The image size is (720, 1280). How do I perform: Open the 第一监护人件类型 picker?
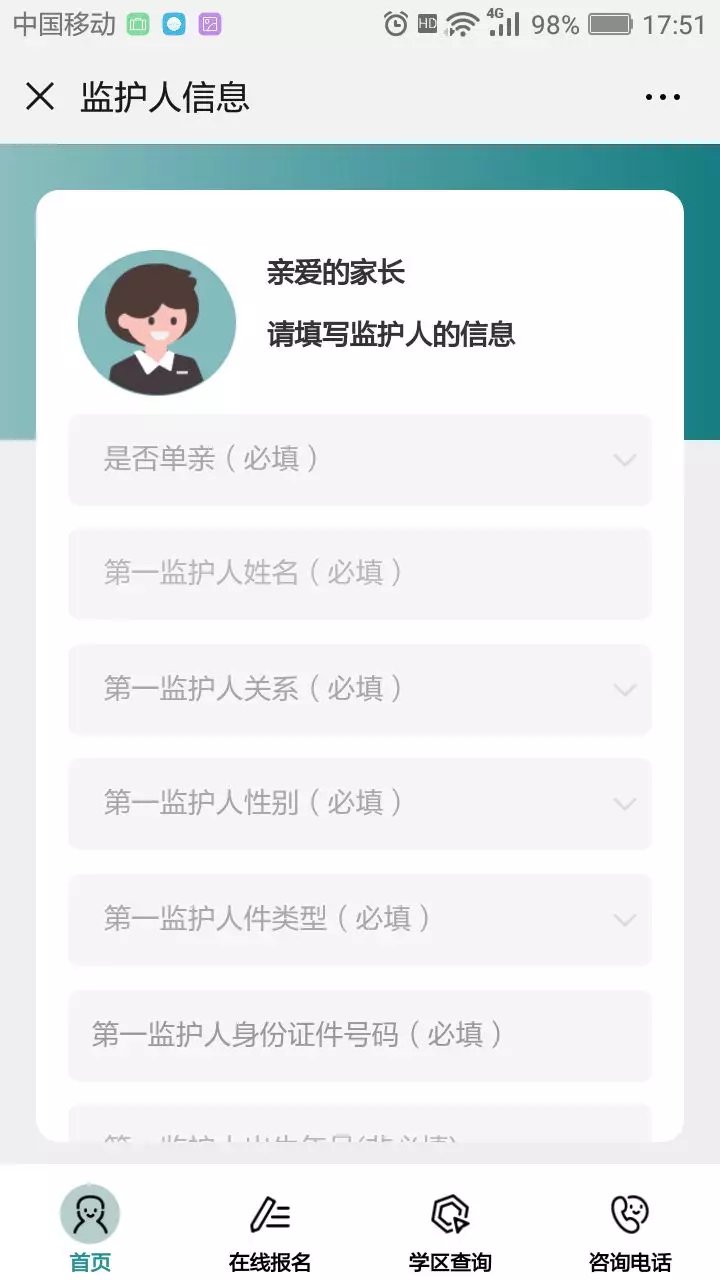[x=360, y=919]
